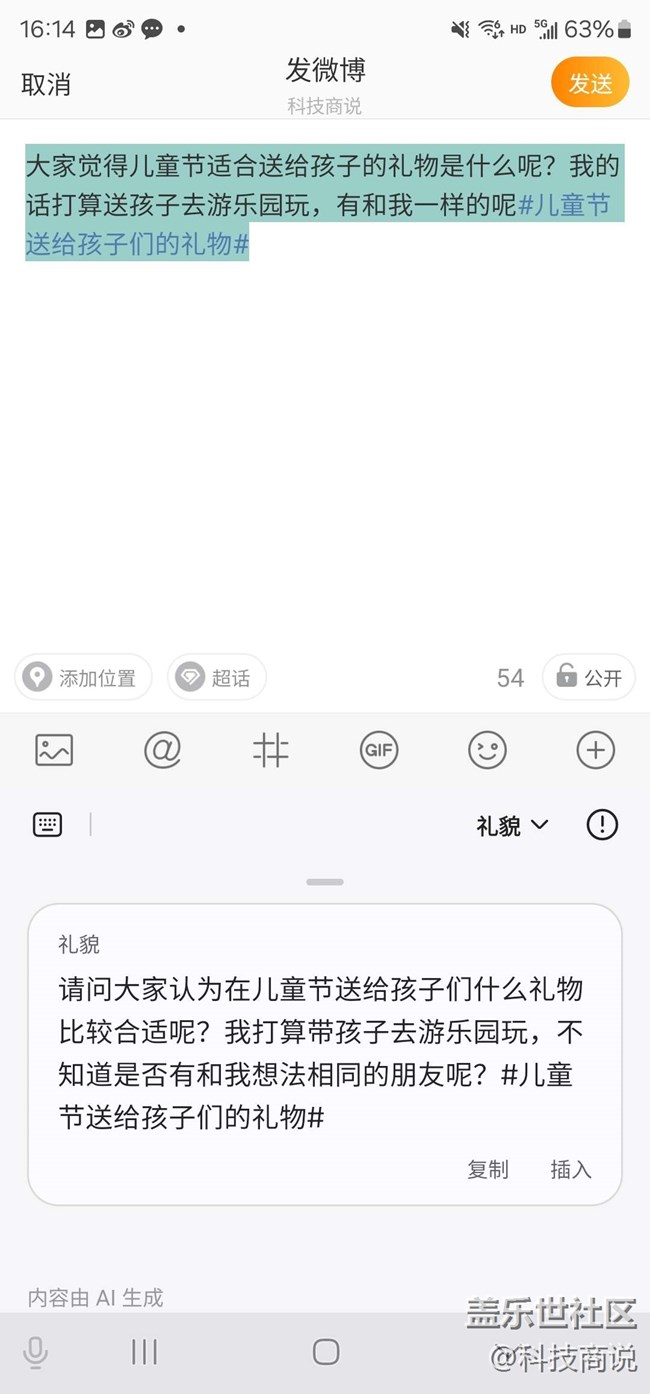Image resolution: width=650 pixels, height=1394 pixels.
Task: Copy the polite suggestion with 复制
Action: pyautogui.click(x=488, y=1169)
